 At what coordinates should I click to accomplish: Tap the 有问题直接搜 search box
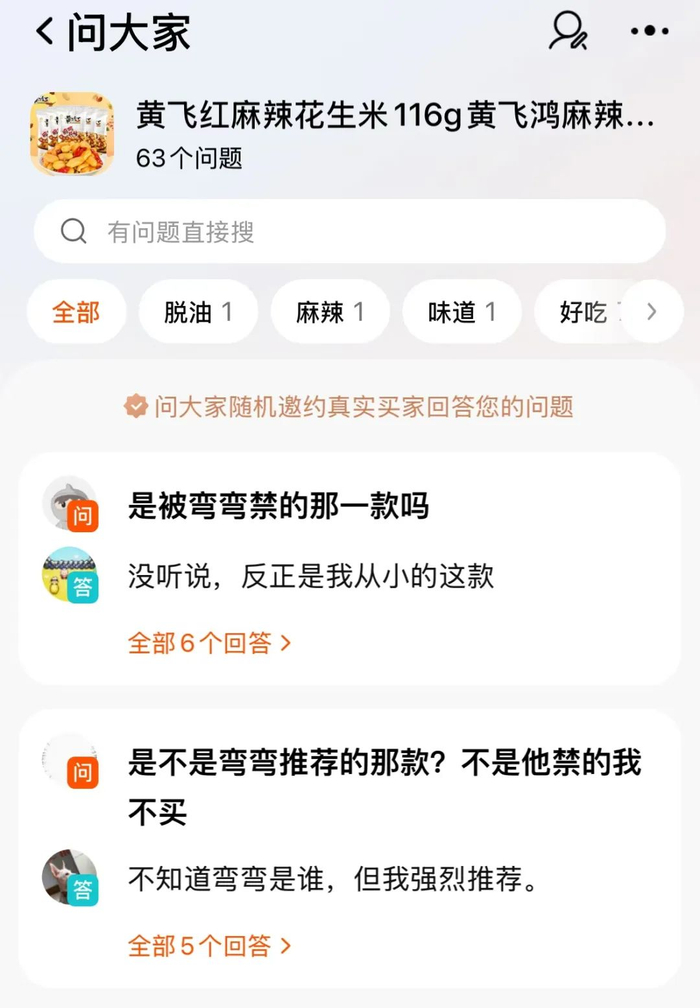350,231
